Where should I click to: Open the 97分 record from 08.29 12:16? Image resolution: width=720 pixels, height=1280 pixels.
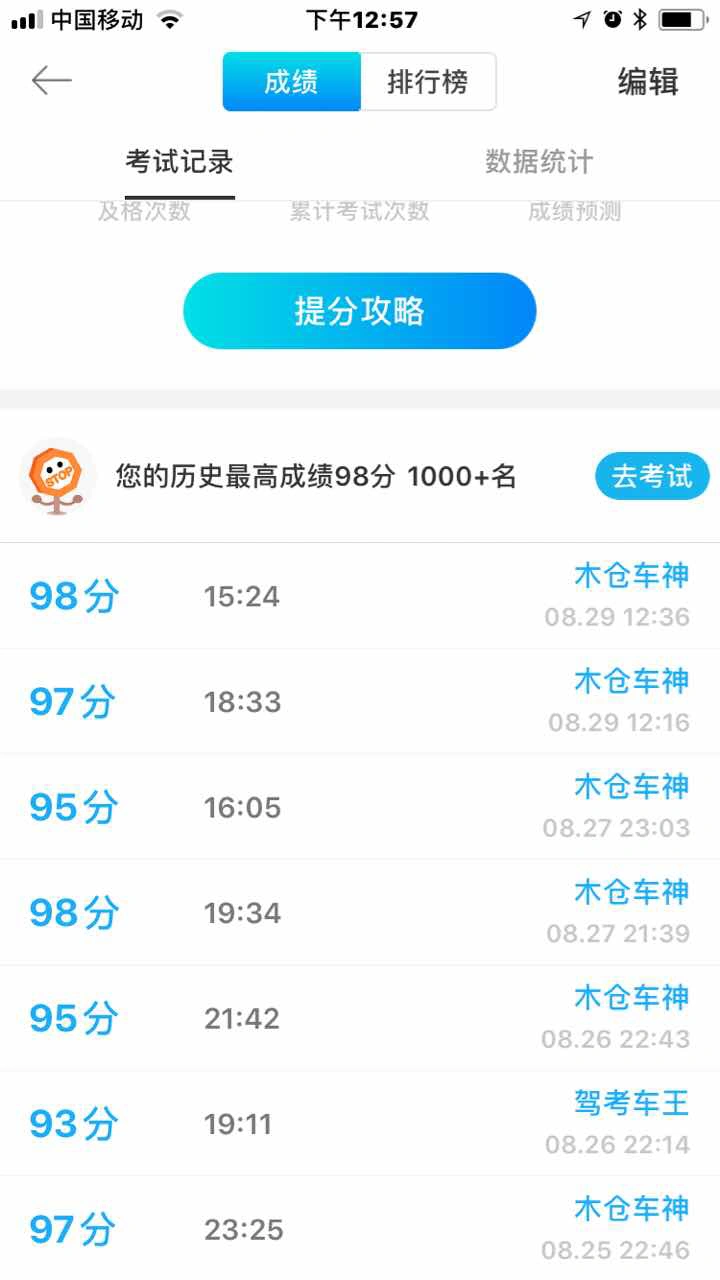click(x=359, y=702)
